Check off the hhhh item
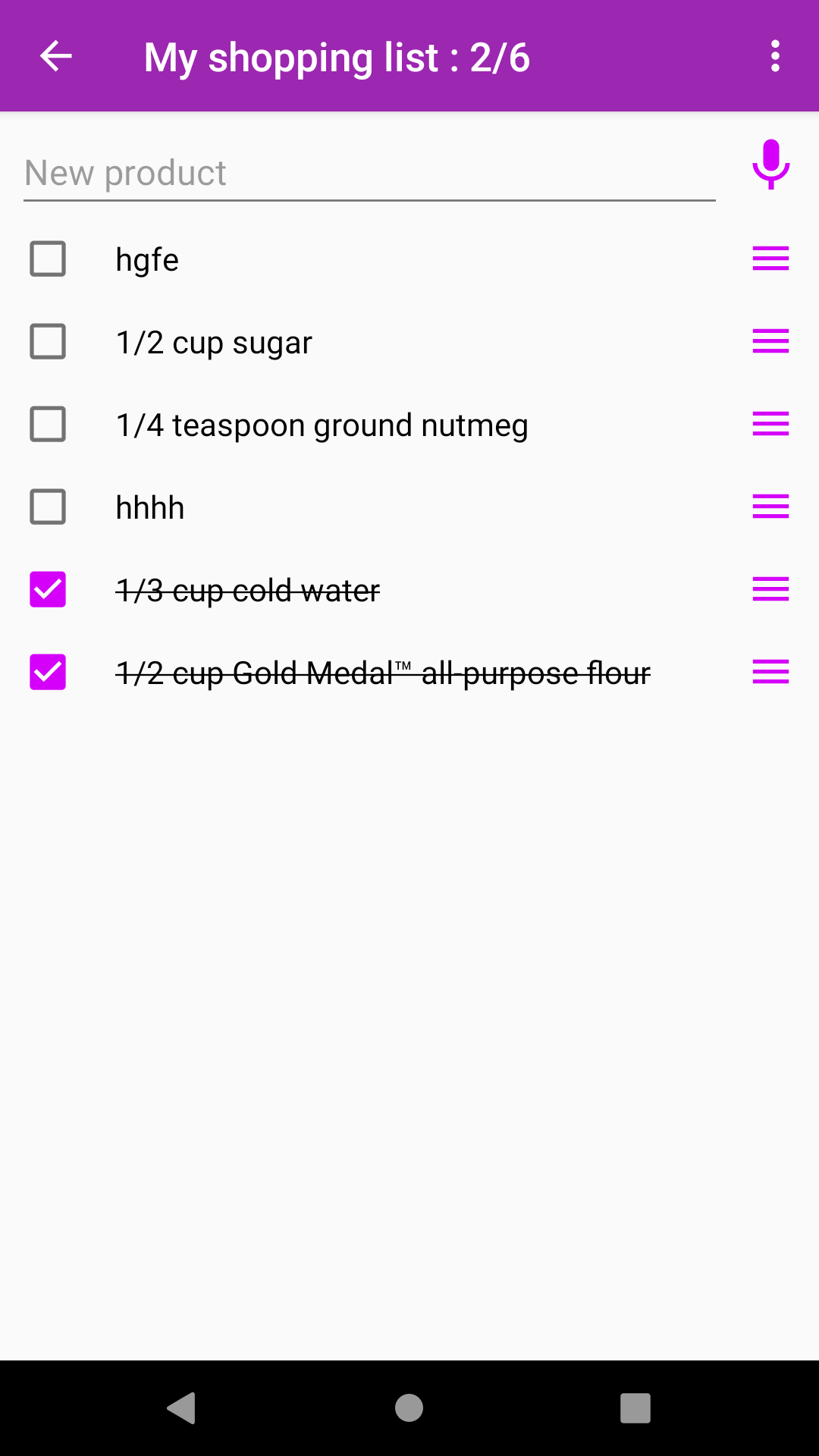 coord(47,507)
